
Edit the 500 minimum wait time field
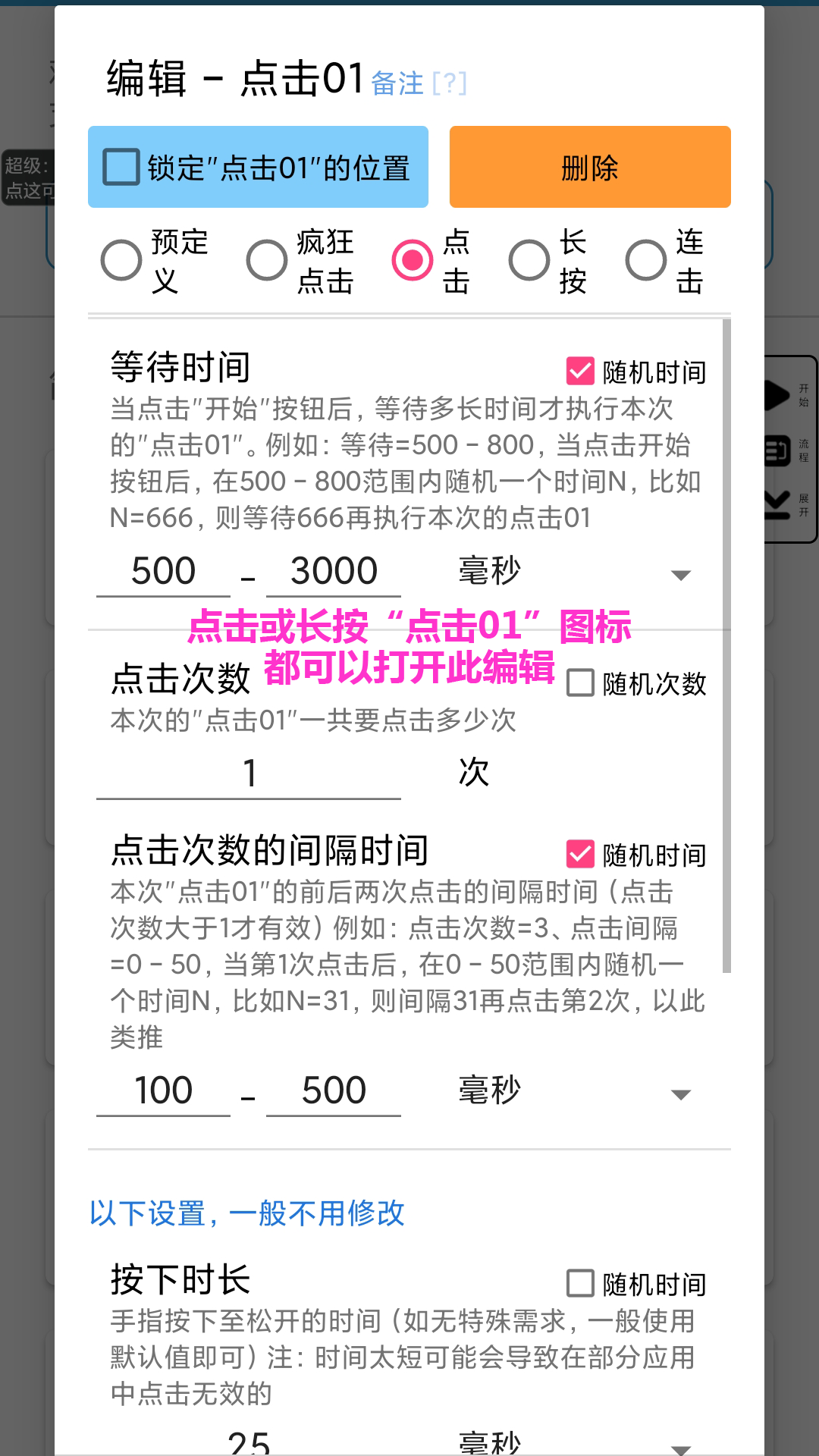tap(163, 571)
